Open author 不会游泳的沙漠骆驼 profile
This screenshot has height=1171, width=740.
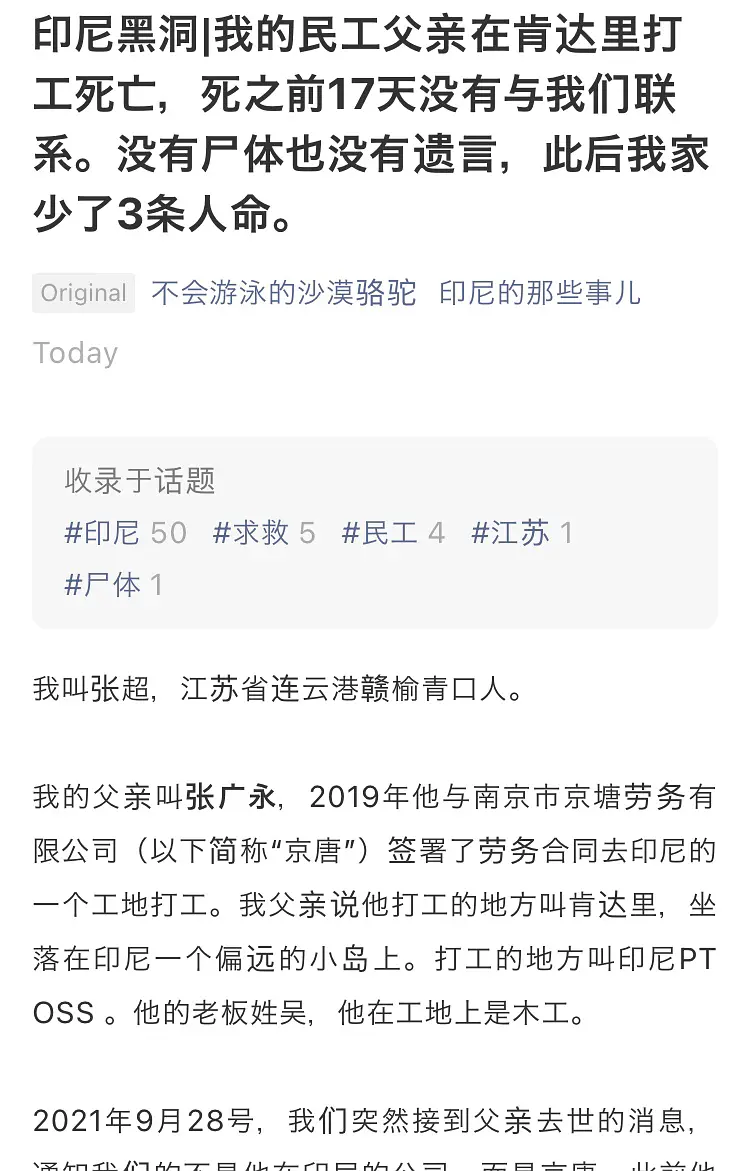[283, 293]
